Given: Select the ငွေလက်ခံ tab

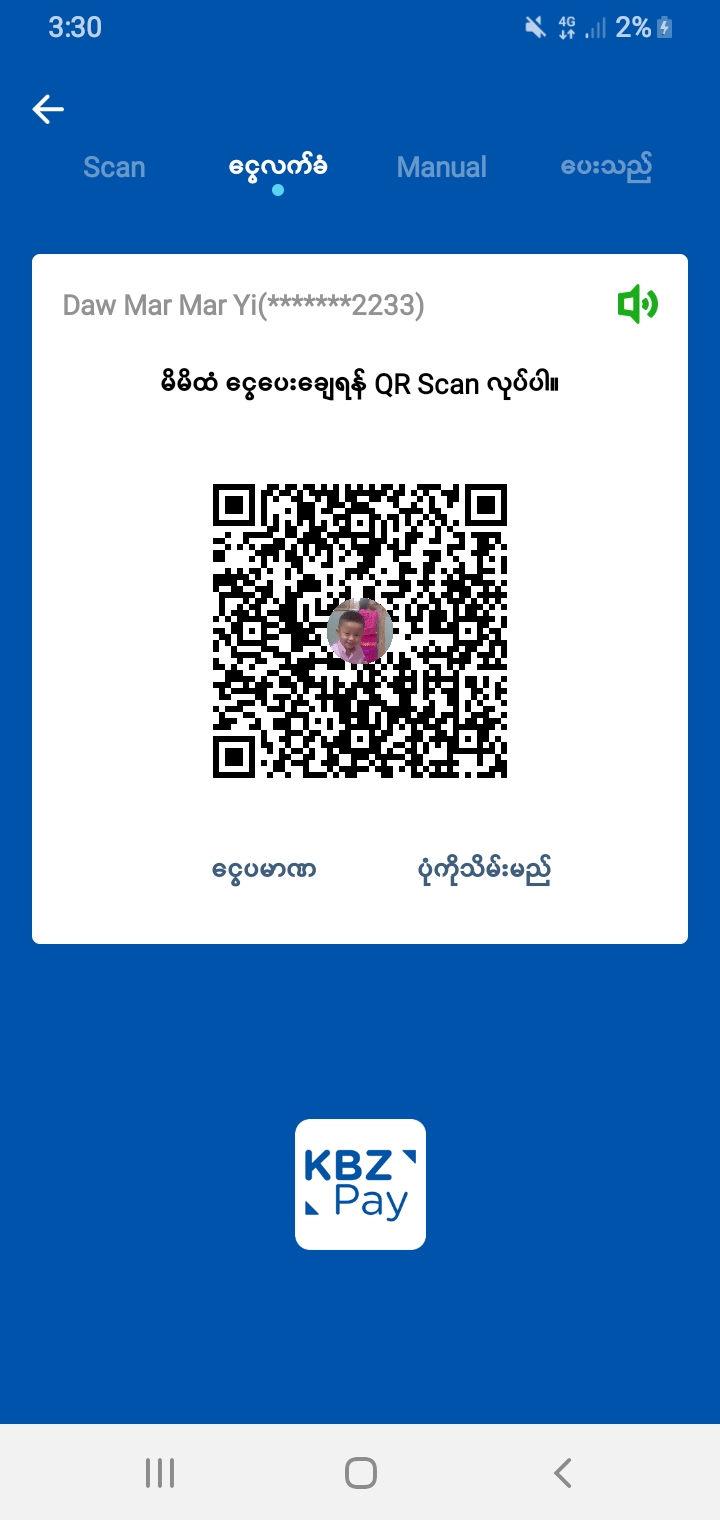Looking at the screenshot, I should click(x=278, y=165).
